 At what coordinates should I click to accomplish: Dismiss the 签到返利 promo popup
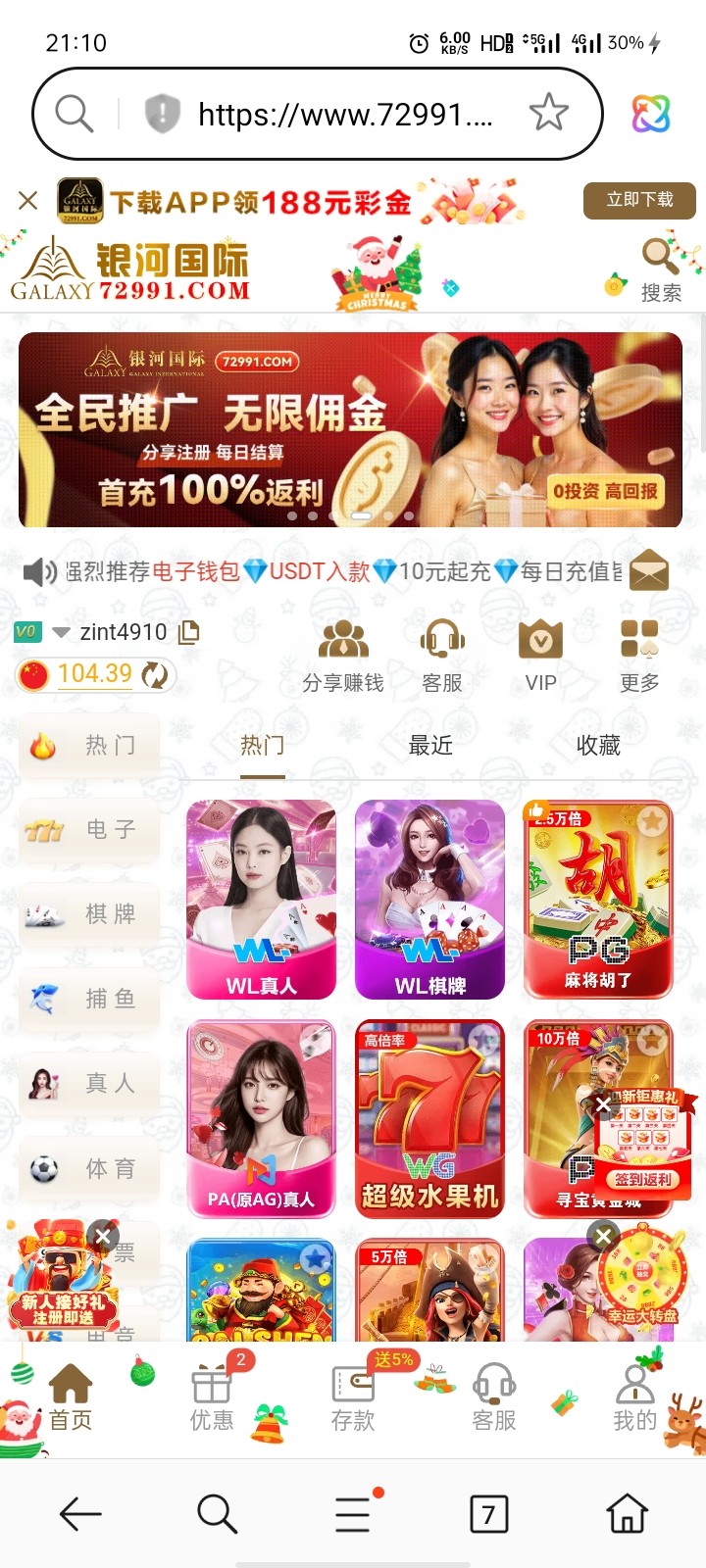(x=604, y=1103)
